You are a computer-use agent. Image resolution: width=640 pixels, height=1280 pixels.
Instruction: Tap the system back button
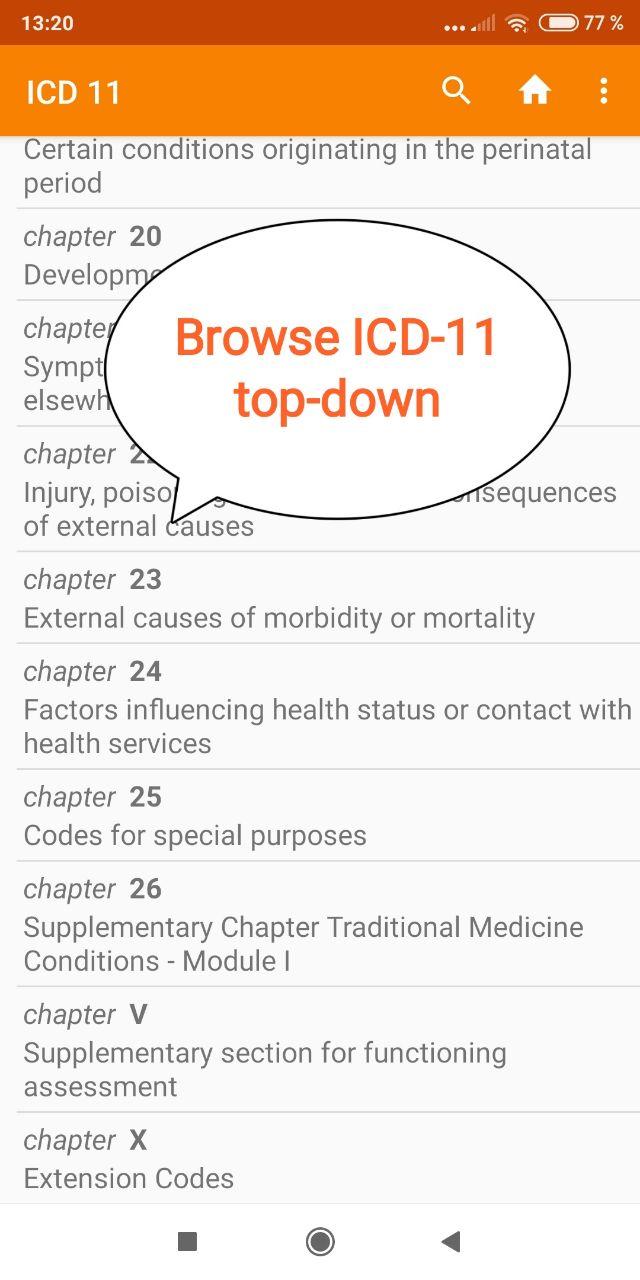[x=451, y=1242]
